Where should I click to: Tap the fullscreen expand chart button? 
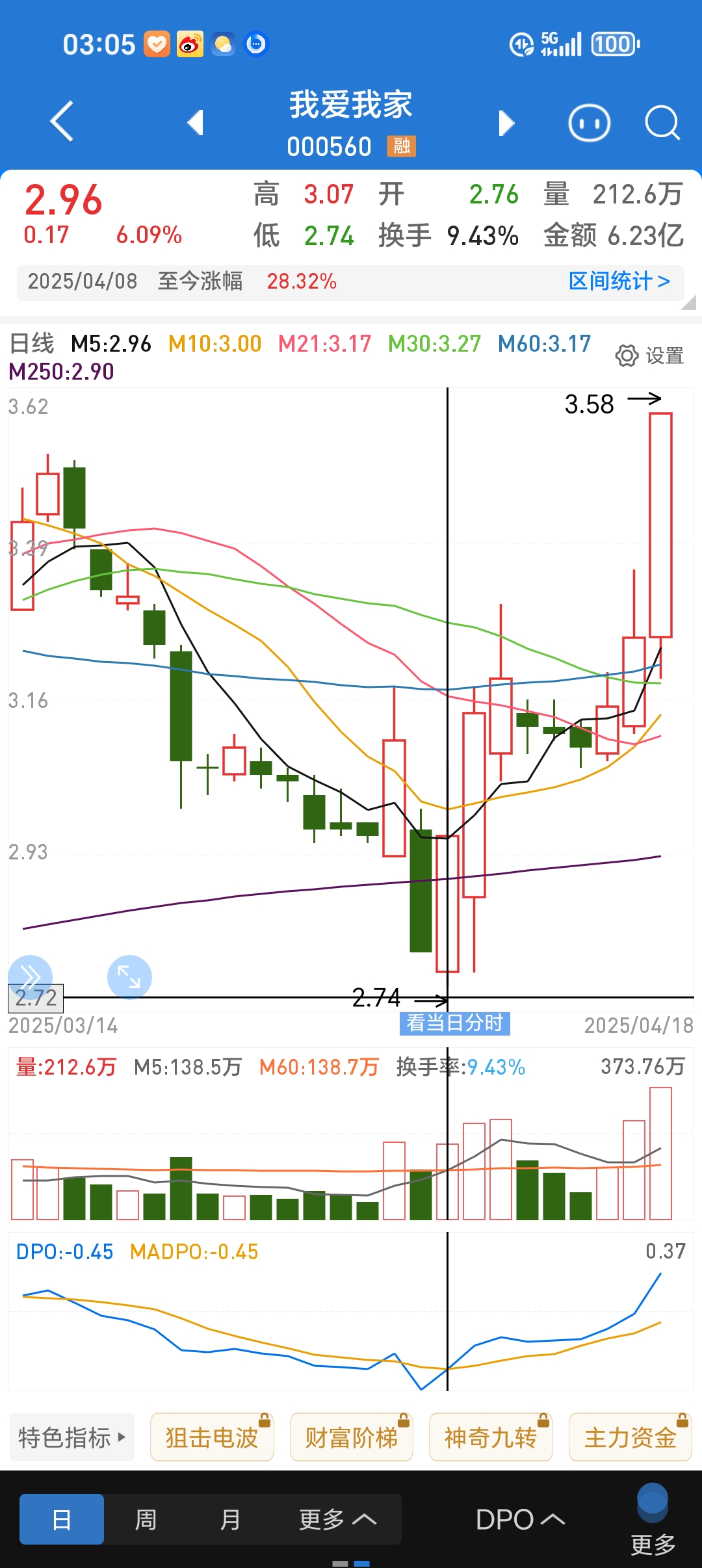pyautogui.click(x=129, y=977)
